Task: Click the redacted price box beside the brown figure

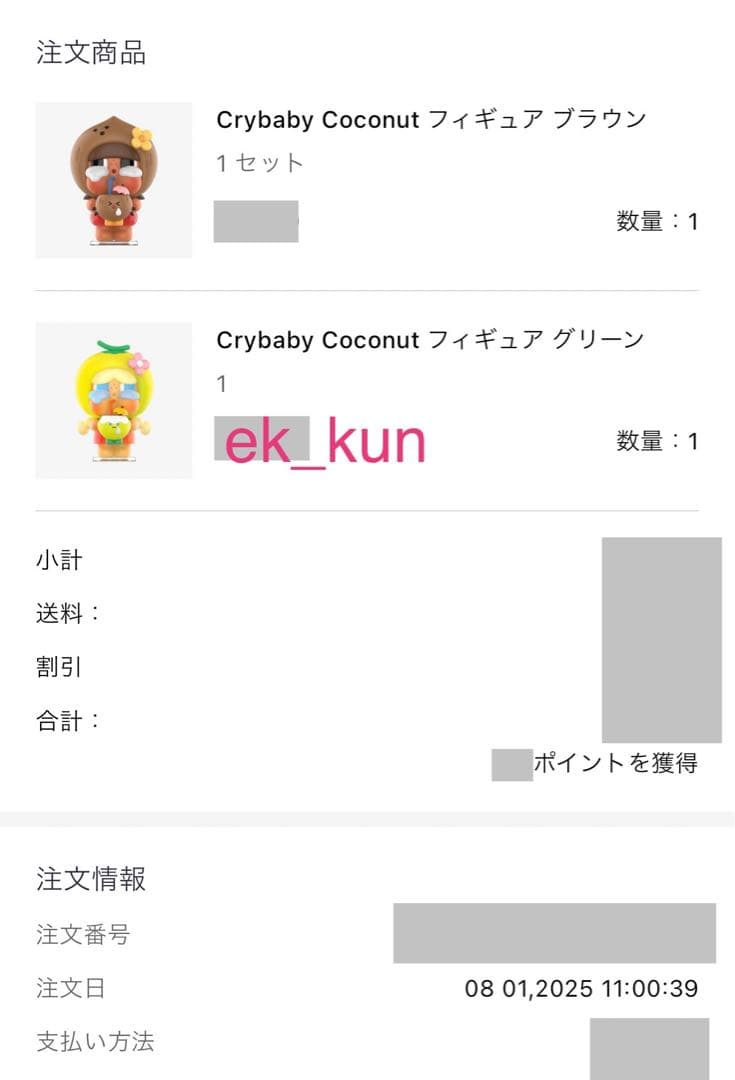Action: pos(256,222)
